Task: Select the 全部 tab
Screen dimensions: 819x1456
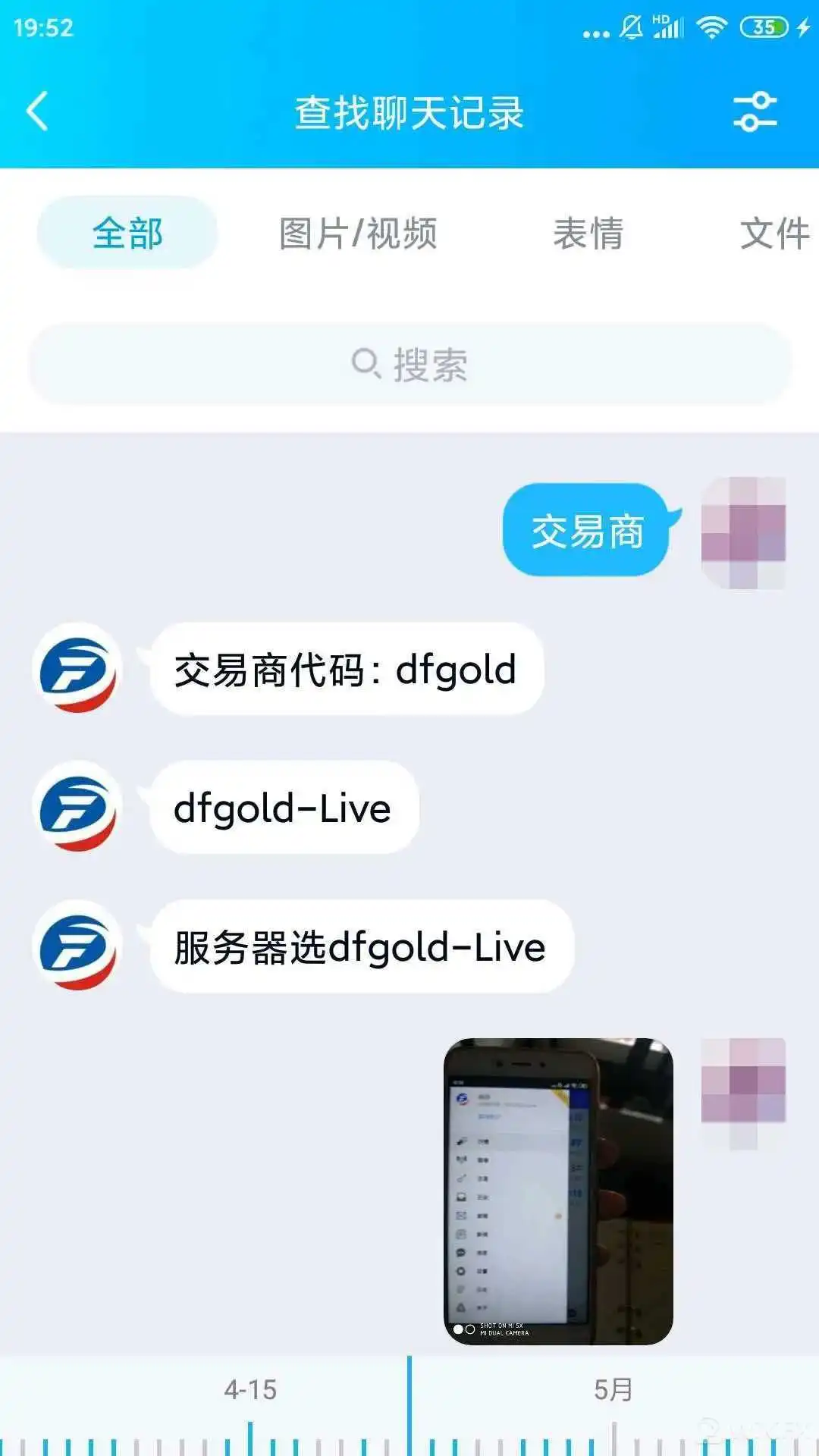Action: pos(127,233)
